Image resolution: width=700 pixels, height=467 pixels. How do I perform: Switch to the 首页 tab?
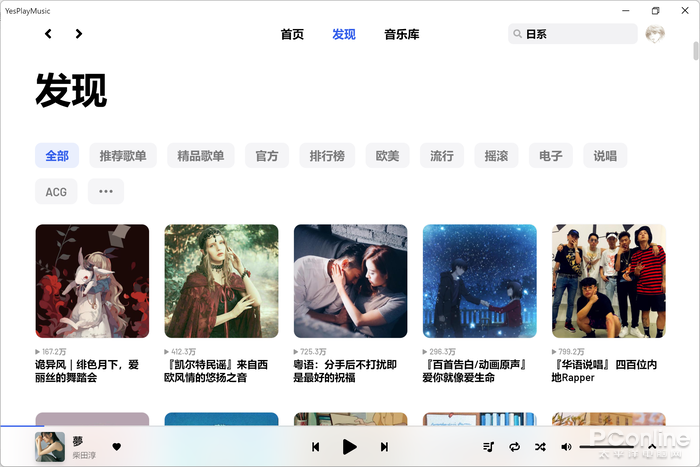coord(292,34)
